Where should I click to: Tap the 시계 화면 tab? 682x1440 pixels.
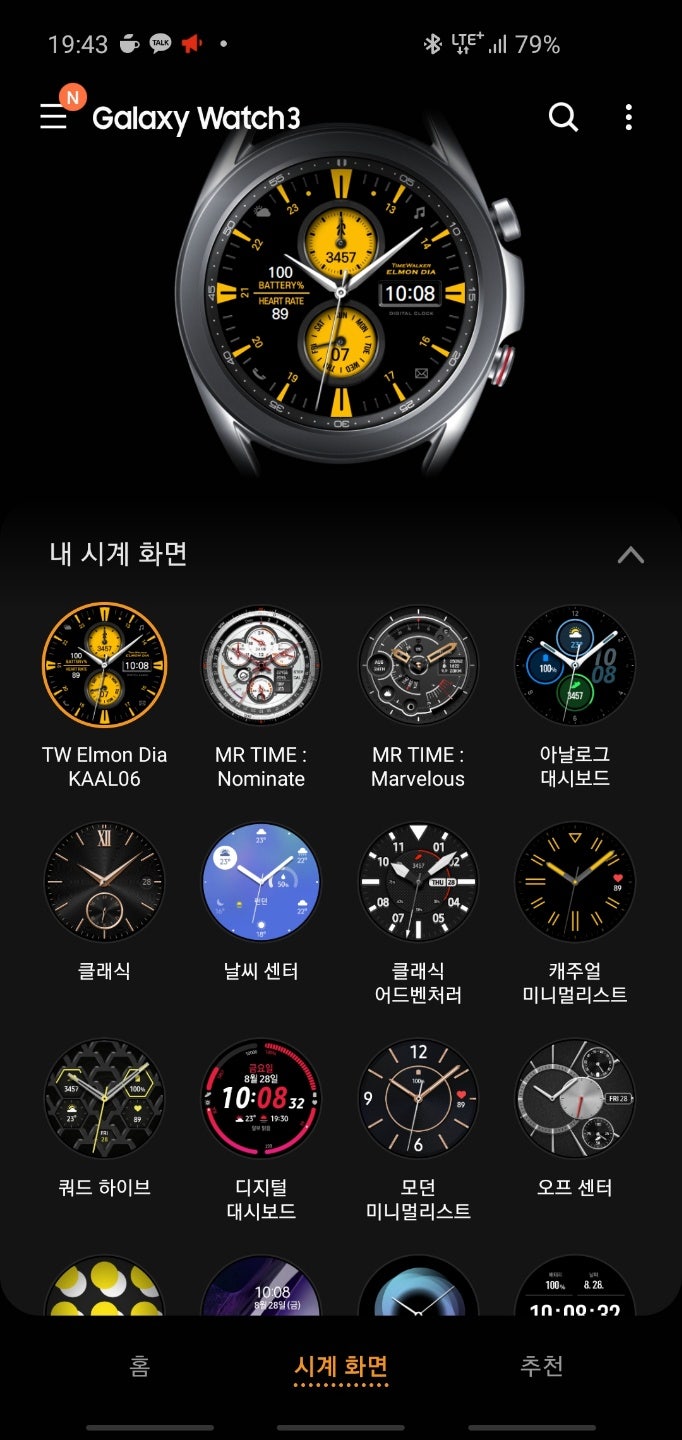click(340, 1366)
